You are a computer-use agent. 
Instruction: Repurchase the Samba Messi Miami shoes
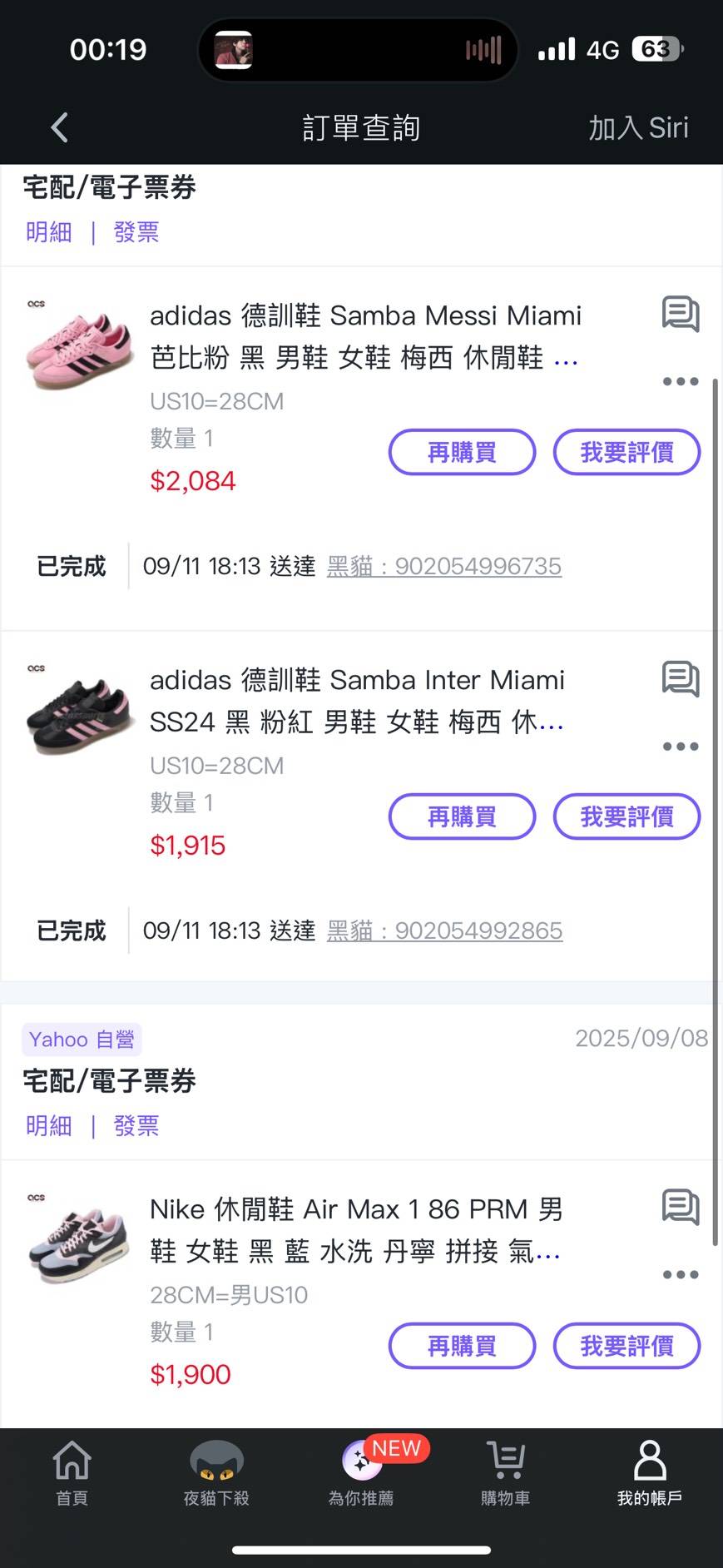coord(462,453)
